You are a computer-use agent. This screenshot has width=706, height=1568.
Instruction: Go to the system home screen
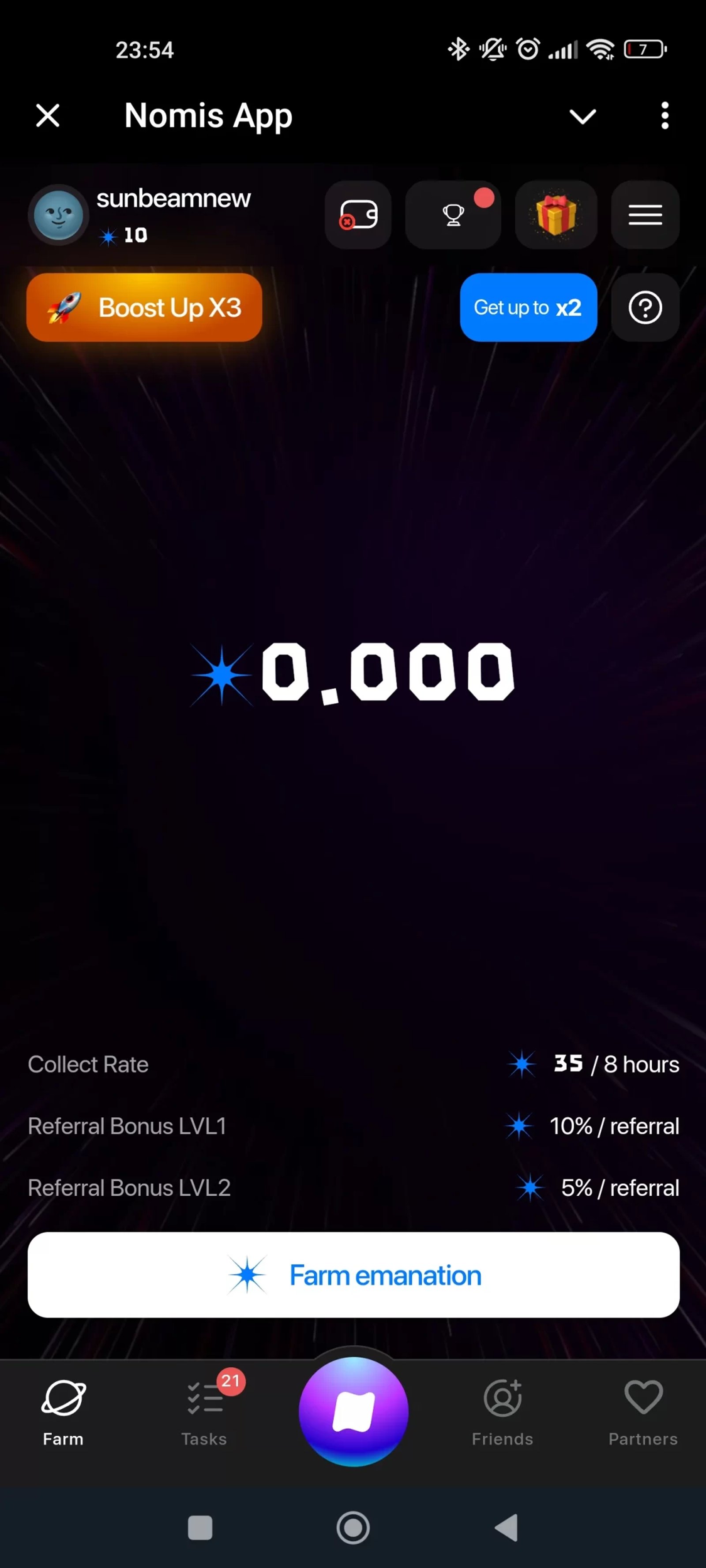click(353, 1528)
